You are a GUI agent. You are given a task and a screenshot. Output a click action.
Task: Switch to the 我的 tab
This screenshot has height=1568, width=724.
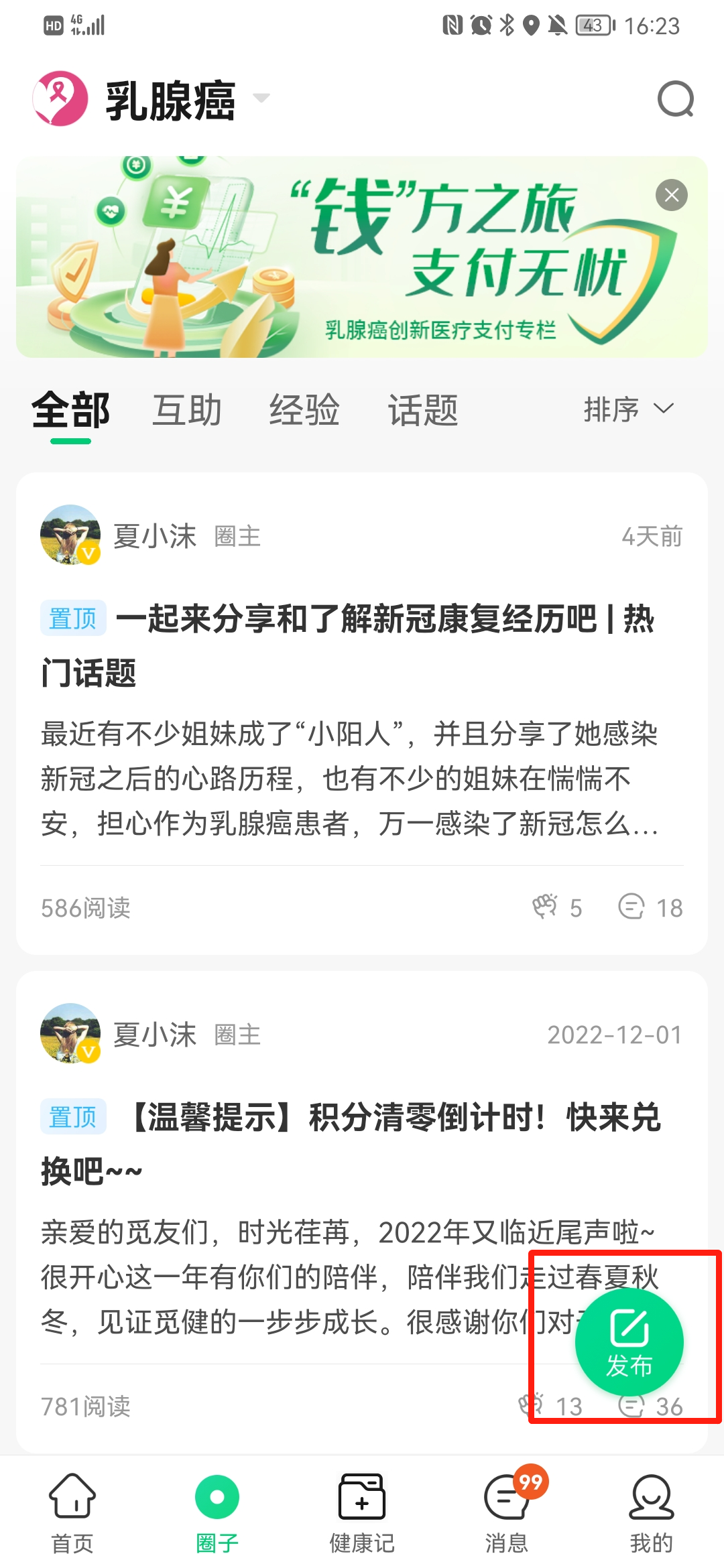point(651,1513)
